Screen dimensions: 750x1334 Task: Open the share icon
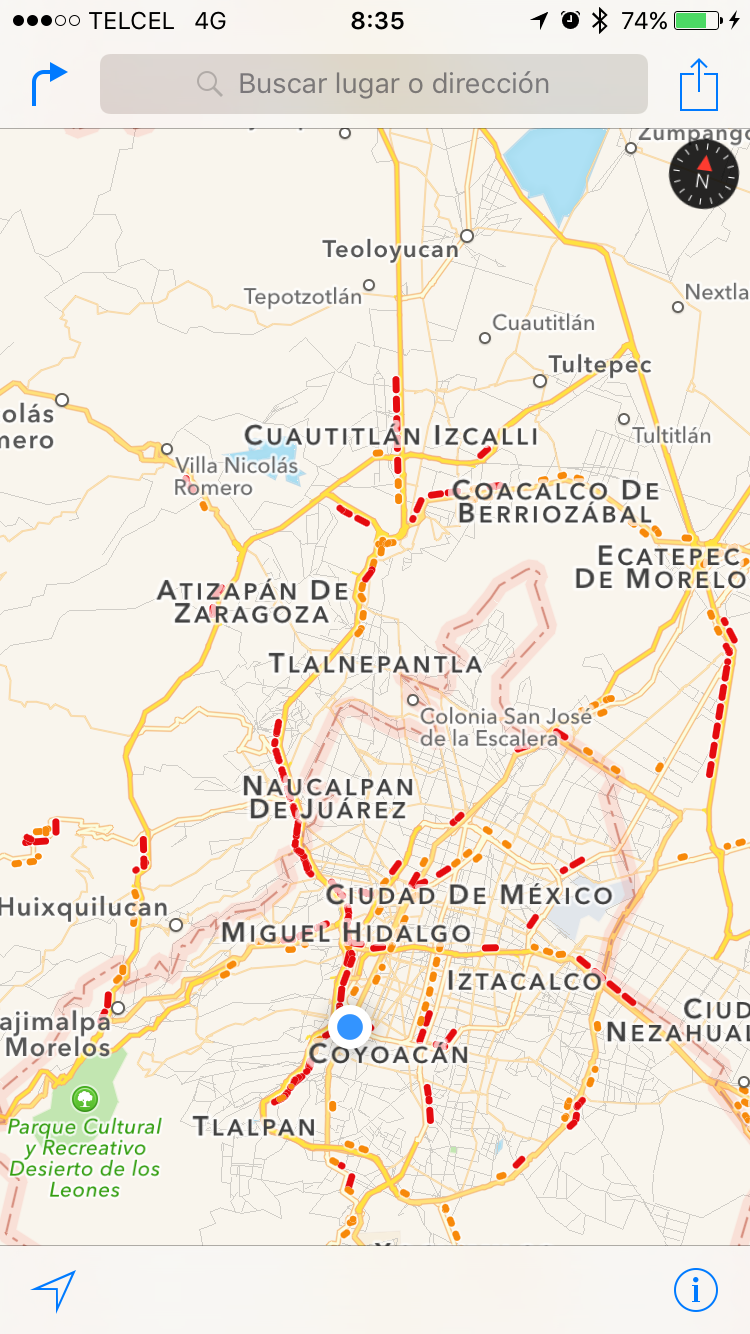point(699,85)
